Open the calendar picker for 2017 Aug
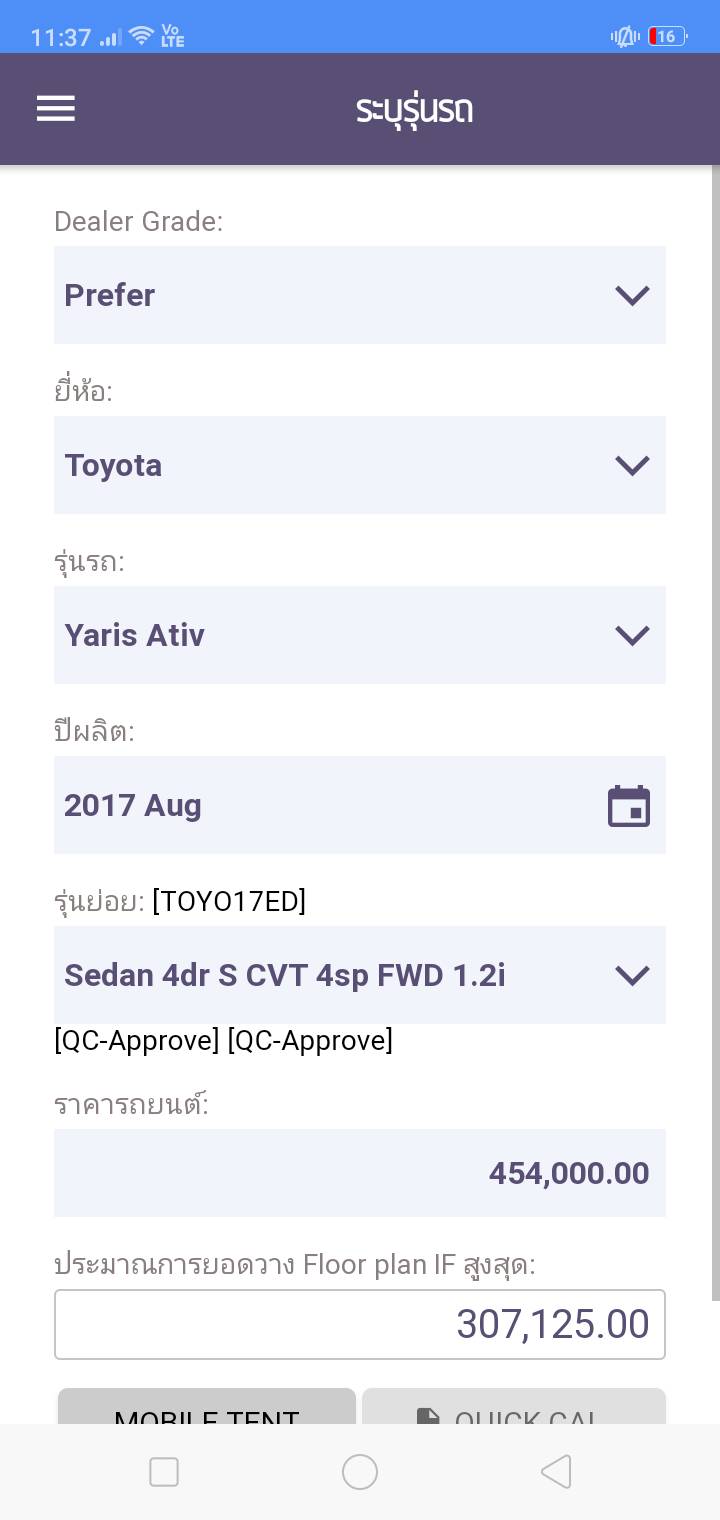The width and height of the screenshot is (720, 1520). [628, 806]
